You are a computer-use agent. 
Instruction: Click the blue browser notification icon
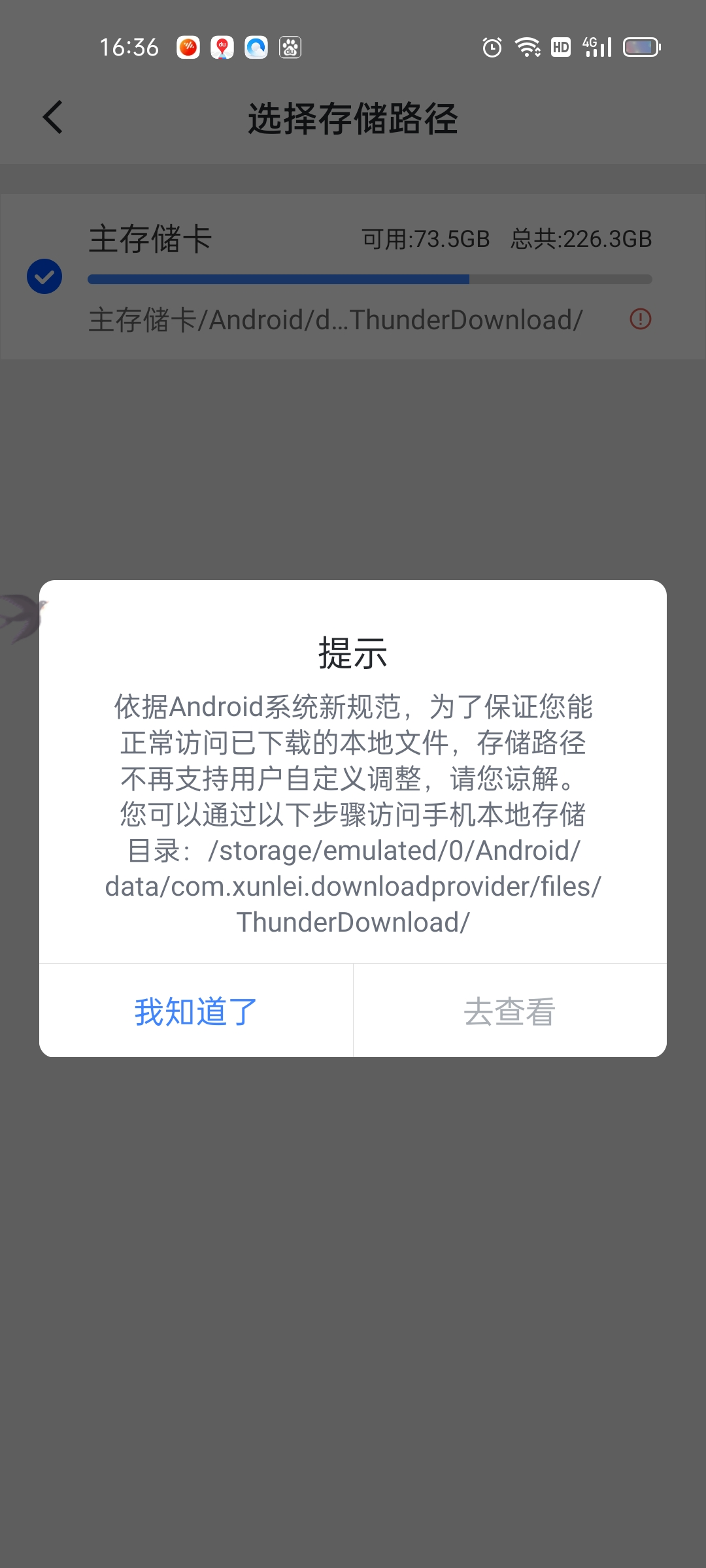click(x=256, y=47)
